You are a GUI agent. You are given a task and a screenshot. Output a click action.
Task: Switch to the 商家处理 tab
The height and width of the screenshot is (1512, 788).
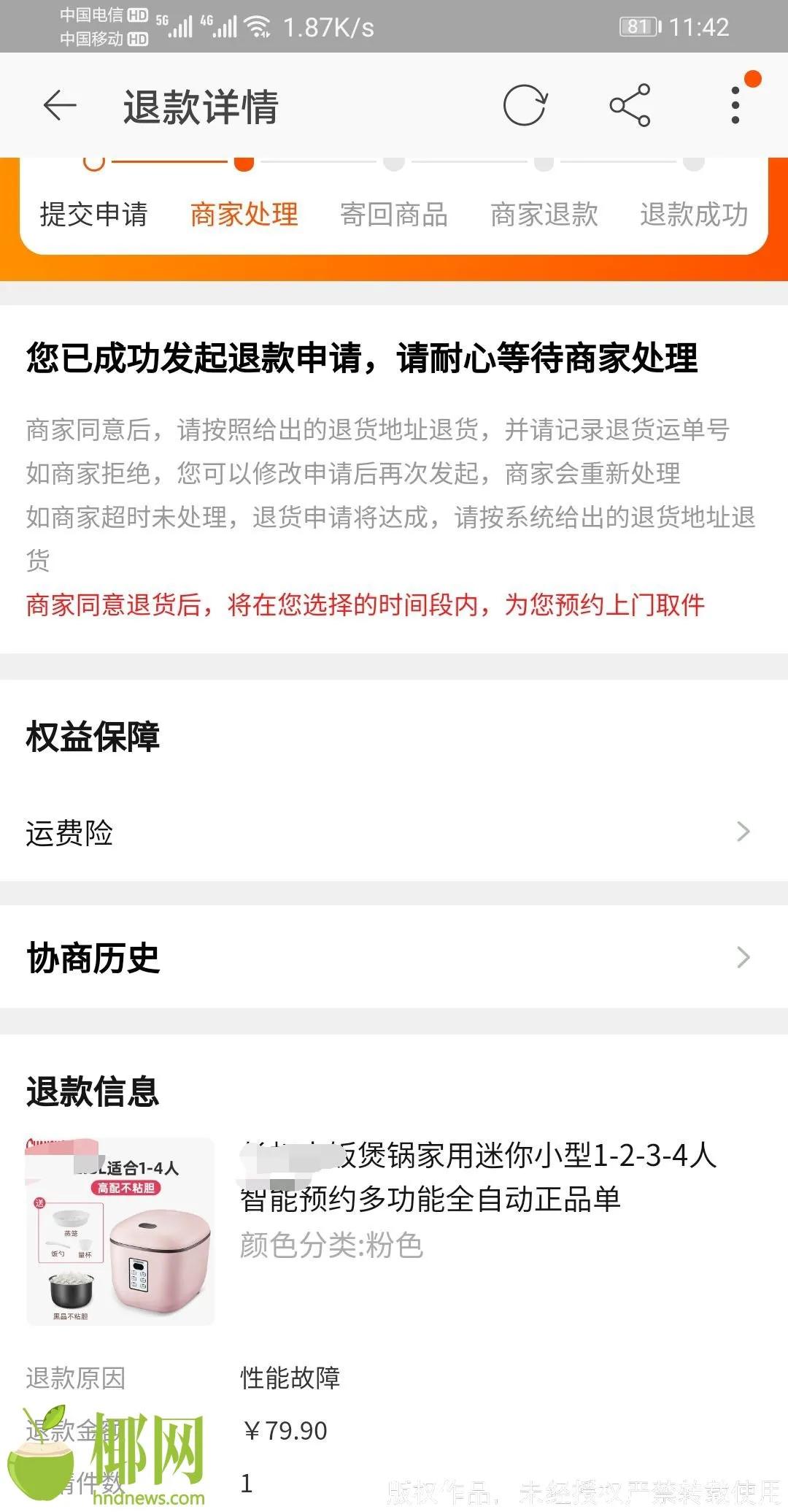coord(244,215)
